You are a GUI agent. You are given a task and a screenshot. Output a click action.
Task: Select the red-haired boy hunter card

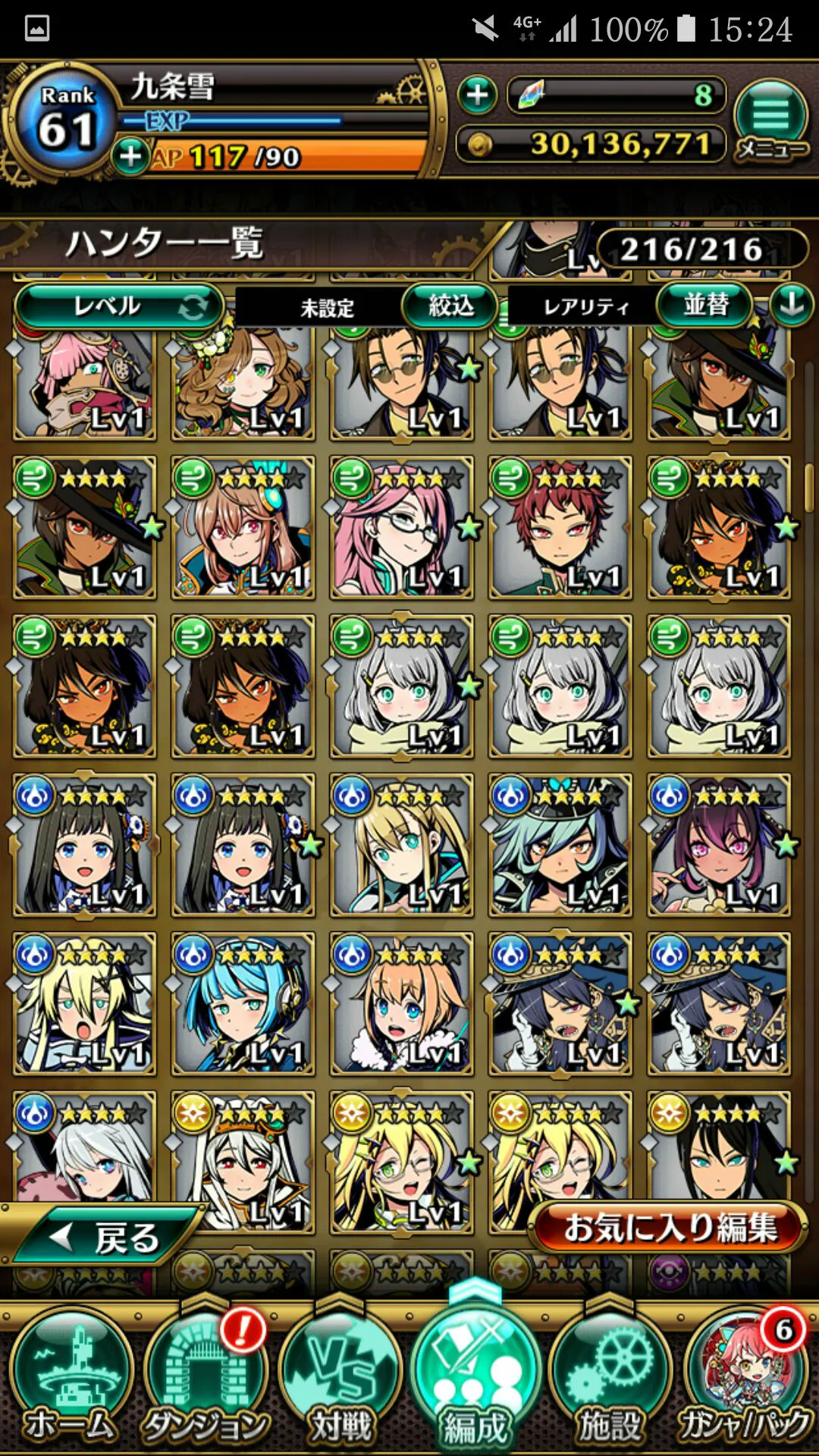pyautogui.click(x=560, y=528)
